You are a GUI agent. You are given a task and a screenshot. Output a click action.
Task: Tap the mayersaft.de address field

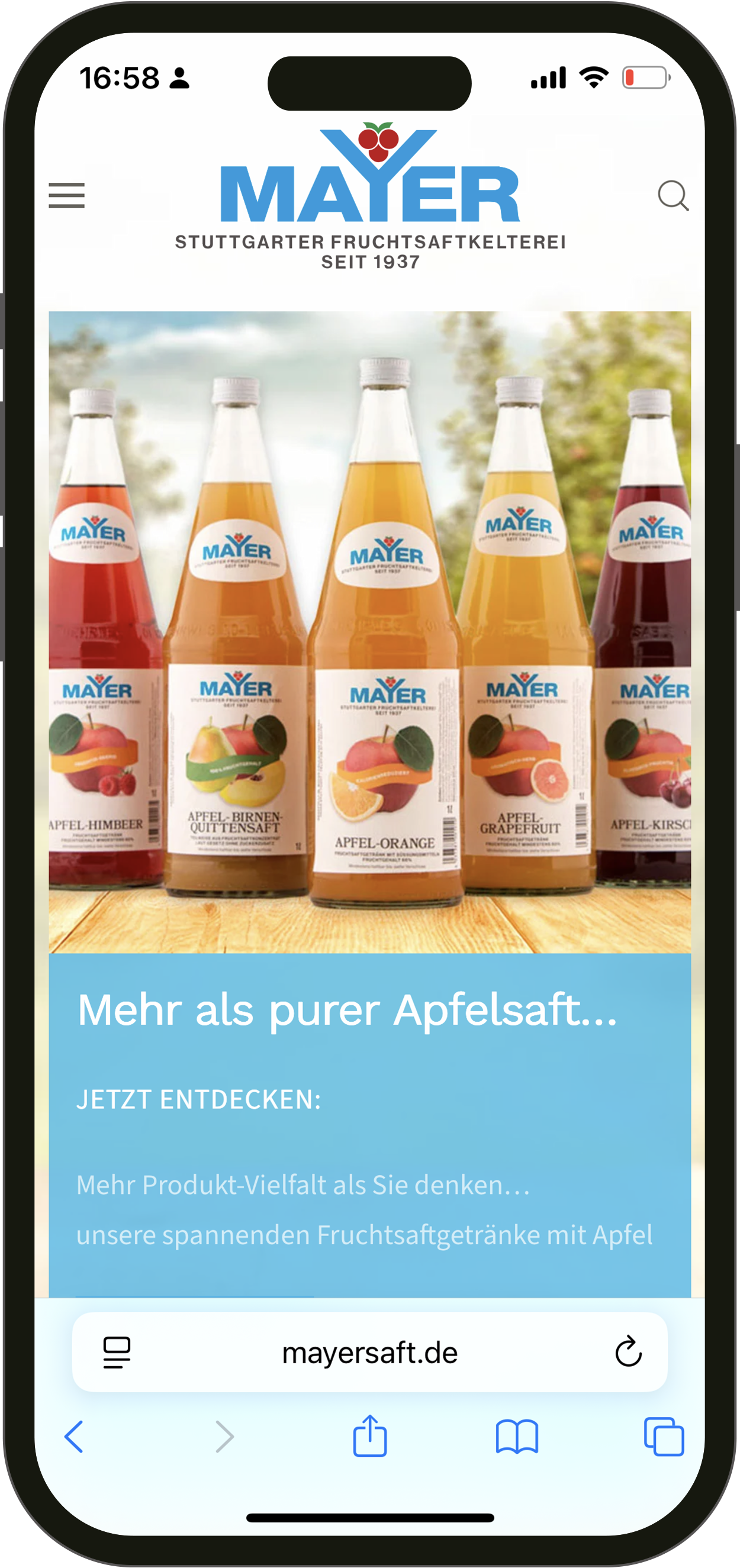pyautogui.click(x=369, y=1353)
